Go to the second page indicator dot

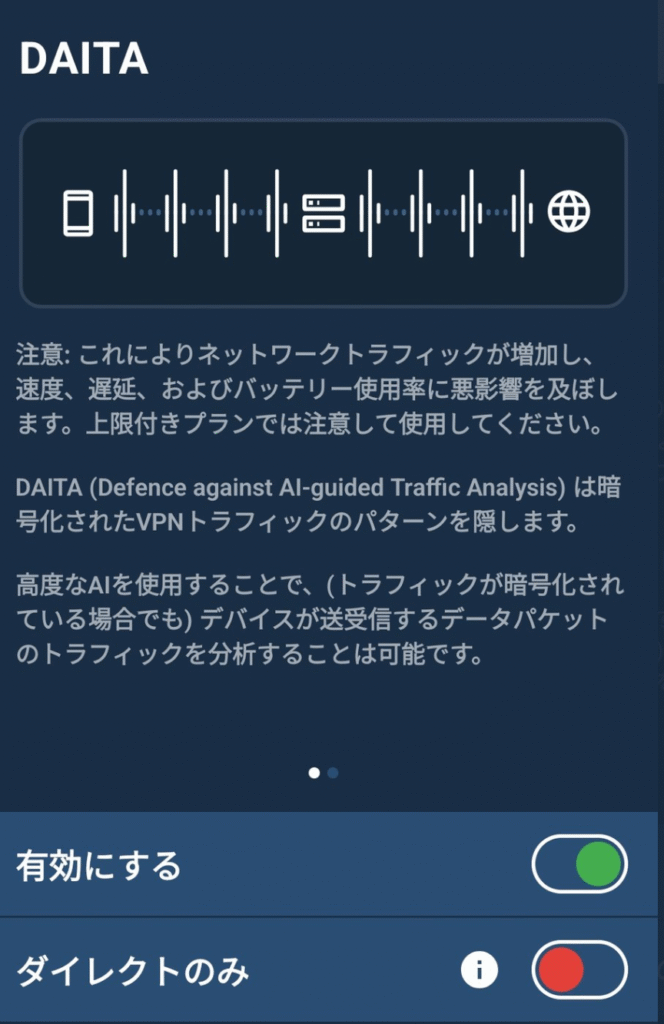click(333, 773)
